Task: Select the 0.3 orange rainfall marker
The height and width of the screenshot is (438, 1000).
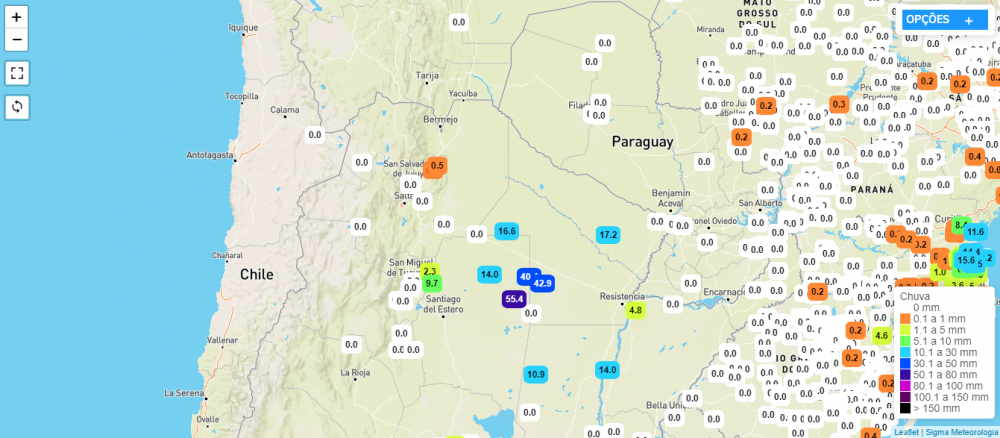Action: pos(839,104)
